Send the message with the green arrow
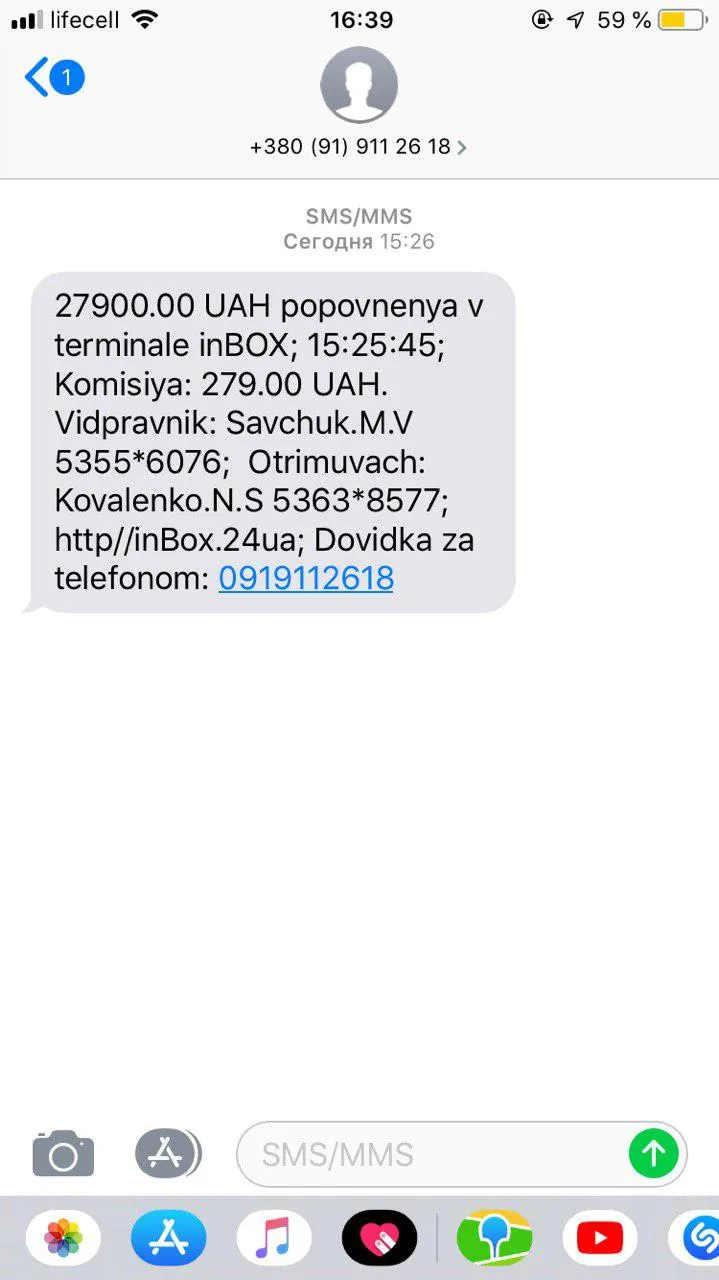The image size is (719, 1280). tap(653, 1155)
